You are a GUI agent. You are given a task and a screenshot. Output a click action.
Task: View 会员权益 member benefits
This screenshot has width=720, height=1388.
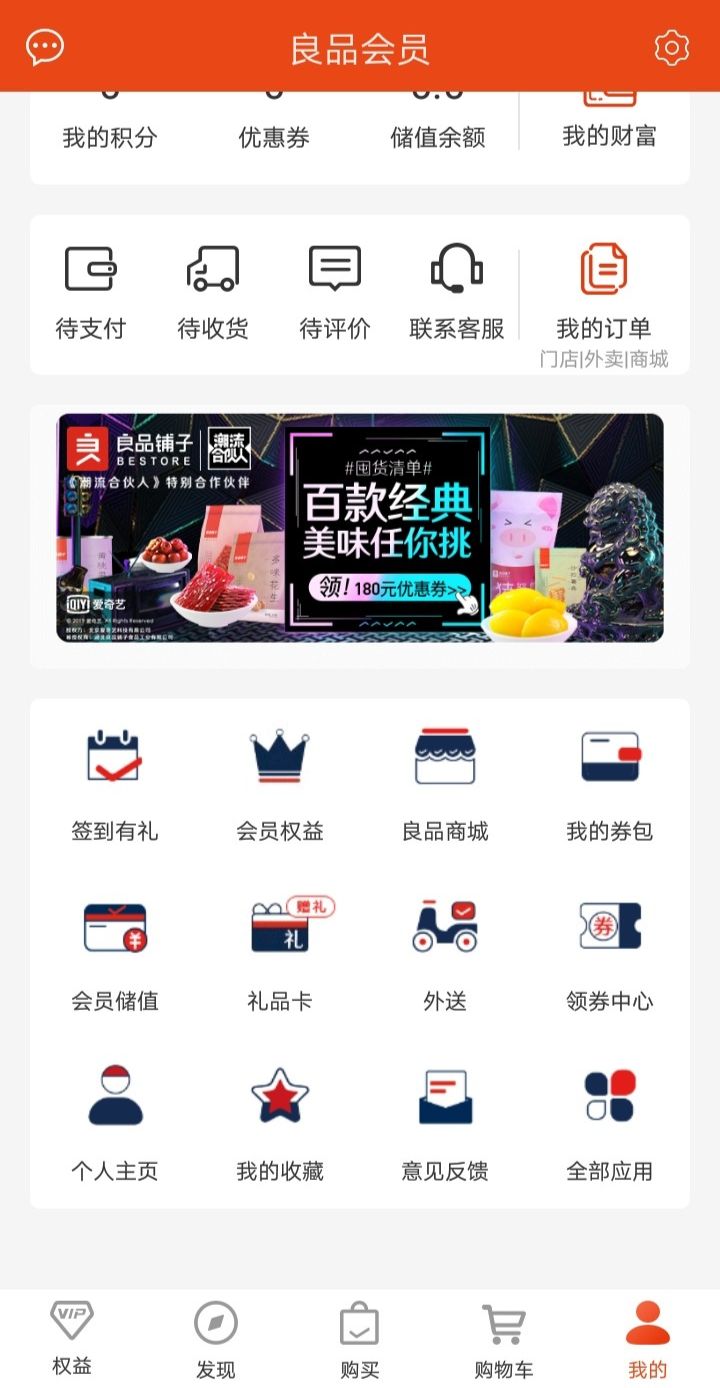pyautogui.click(x=280, y=785)
